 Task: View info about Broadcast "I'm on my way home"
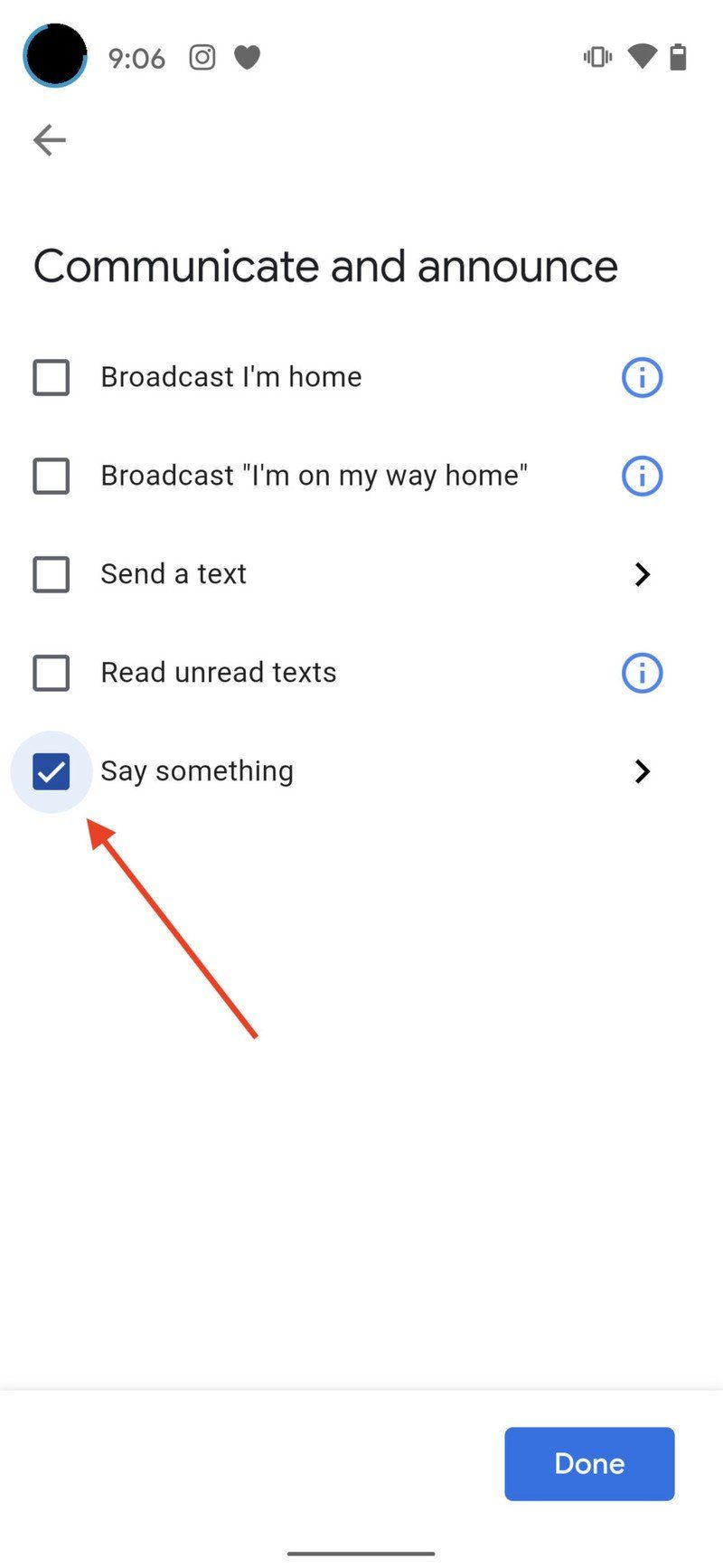click(642, 476)
